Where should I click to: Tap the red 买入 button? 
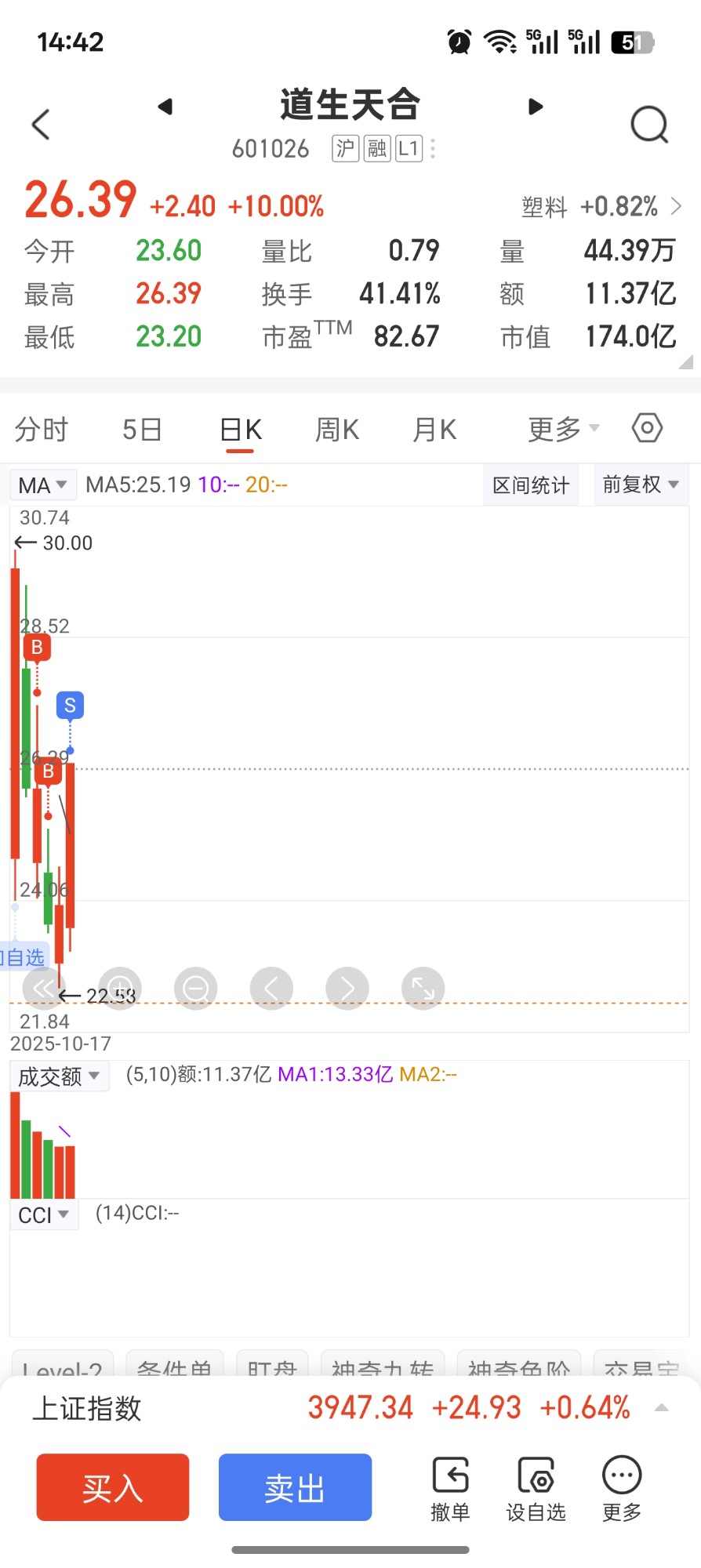pos(113,1487)
